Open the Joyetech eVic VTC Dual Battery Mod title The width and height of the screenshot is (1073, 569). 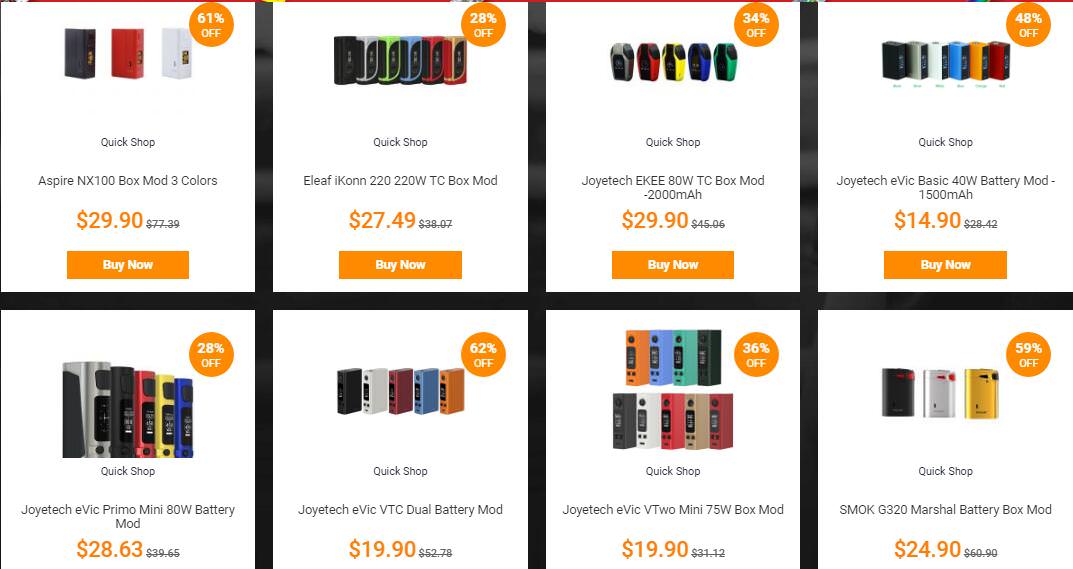point(400,510)
